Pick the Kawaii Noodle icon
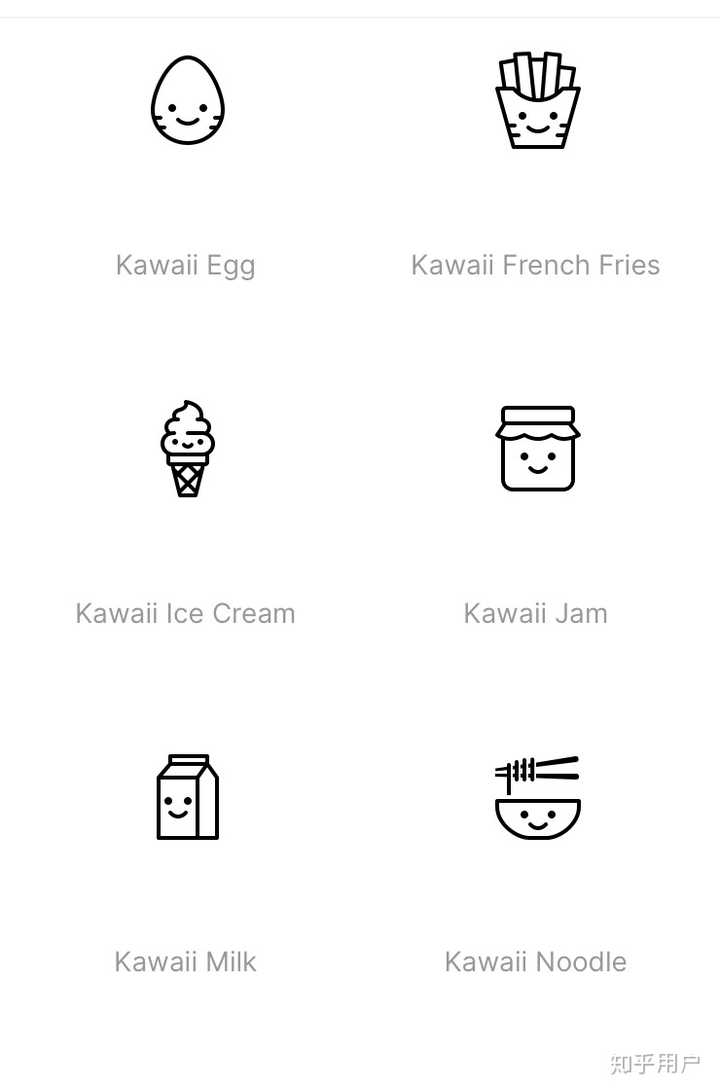Viewport: 720px width, 1089px height. 537,797
